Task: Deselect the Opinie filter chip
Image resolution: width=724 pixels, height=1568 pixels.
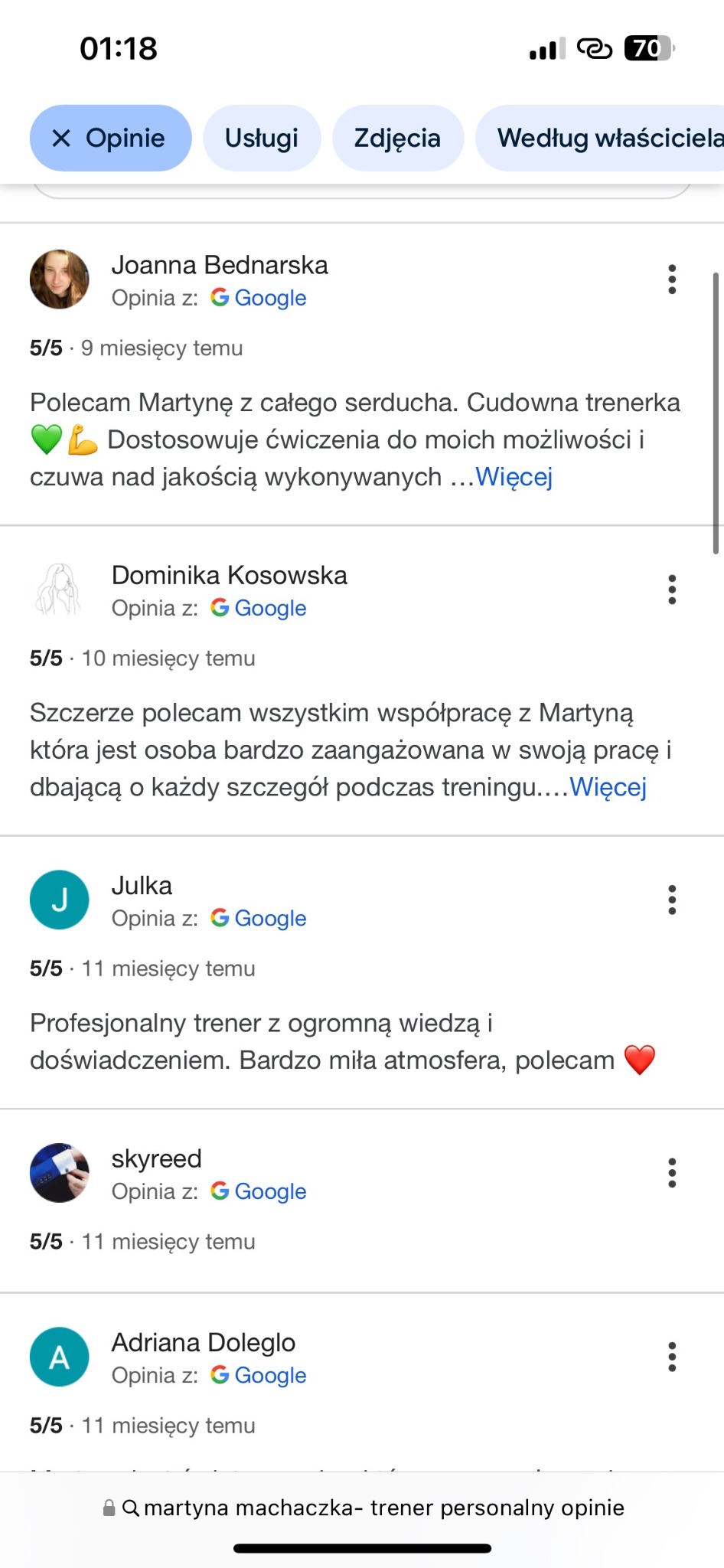Action: [x=110, y=138]
